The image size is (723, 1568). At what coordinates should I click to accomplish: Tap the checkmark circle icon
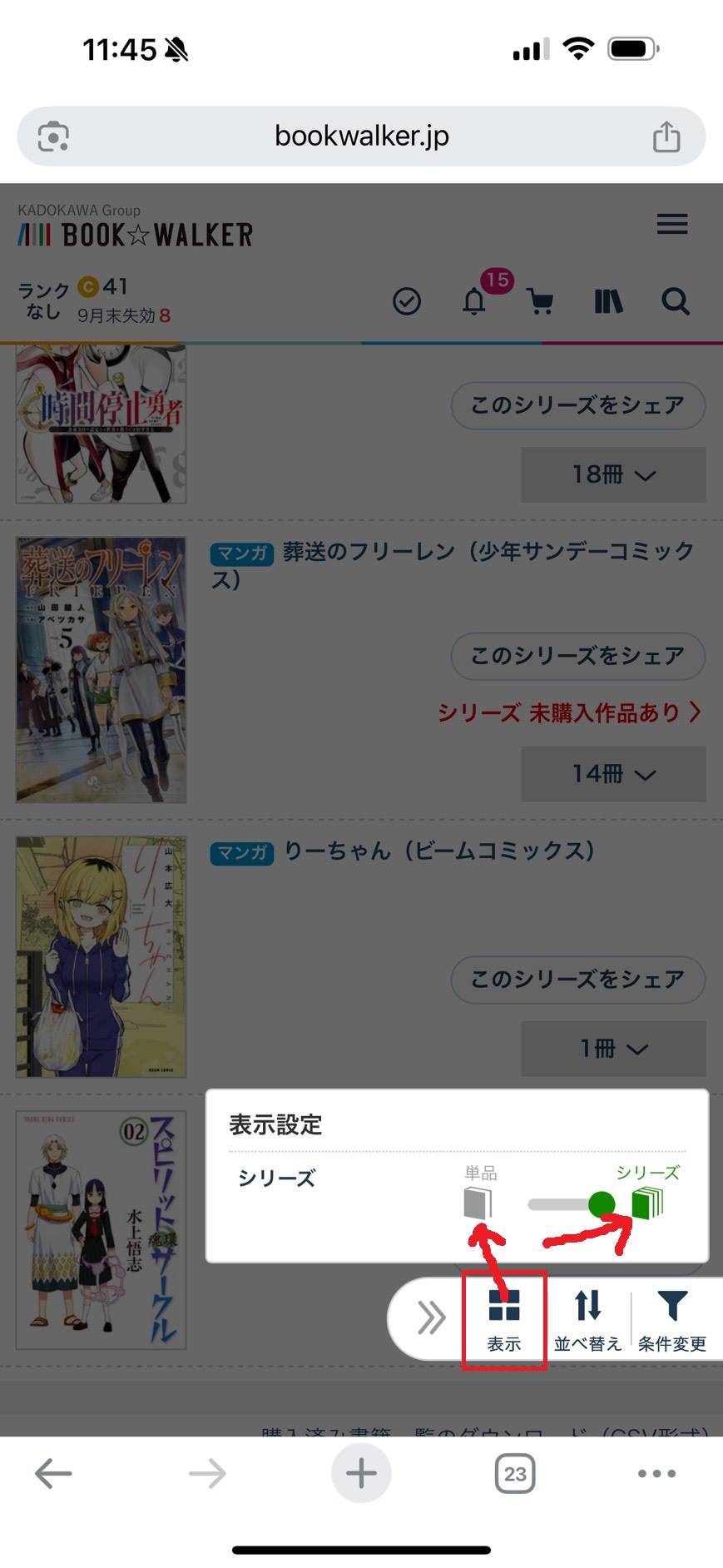click(407, 301)
